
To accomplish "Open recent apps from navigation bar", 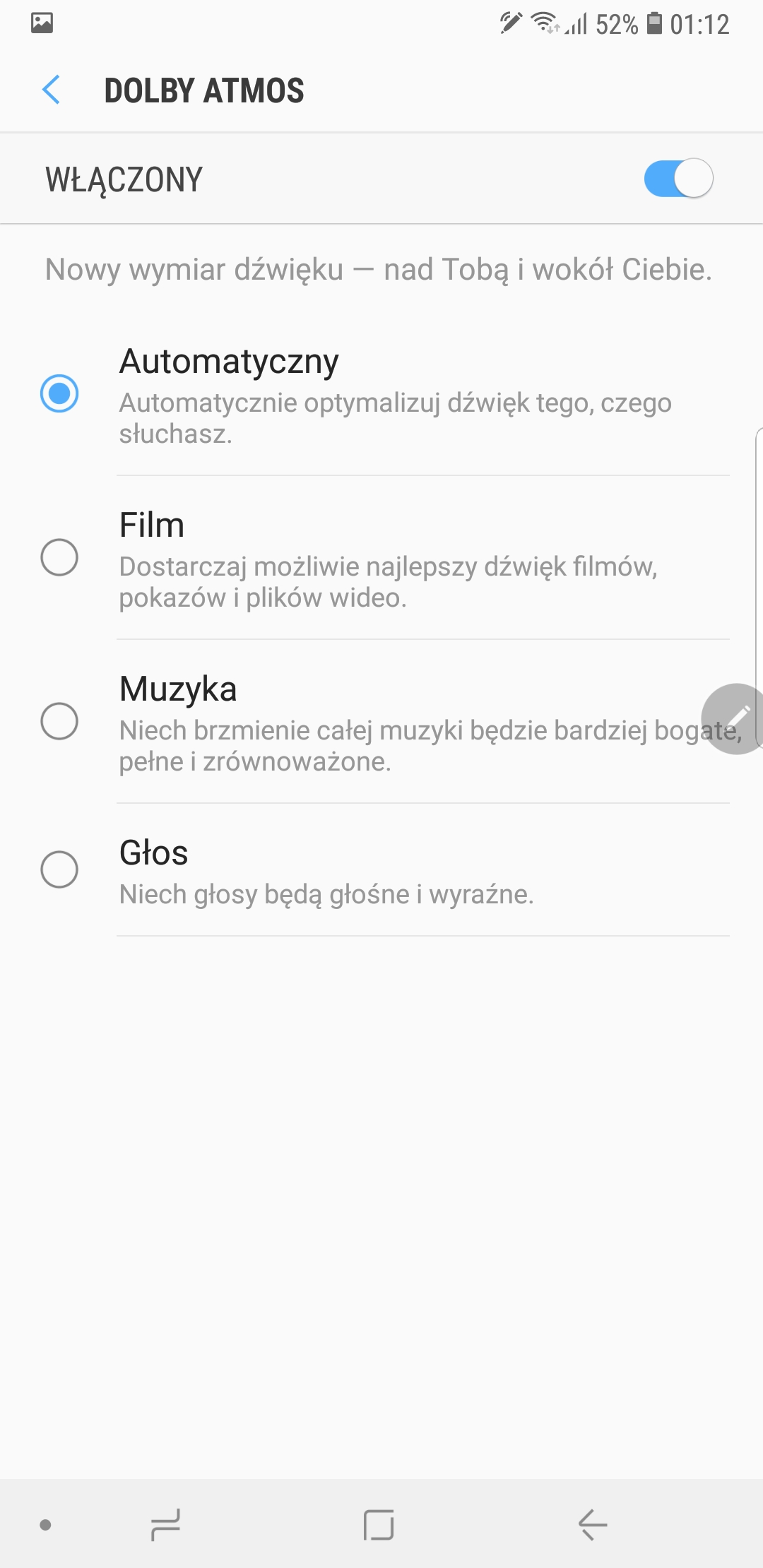I will pos(166,1525).
